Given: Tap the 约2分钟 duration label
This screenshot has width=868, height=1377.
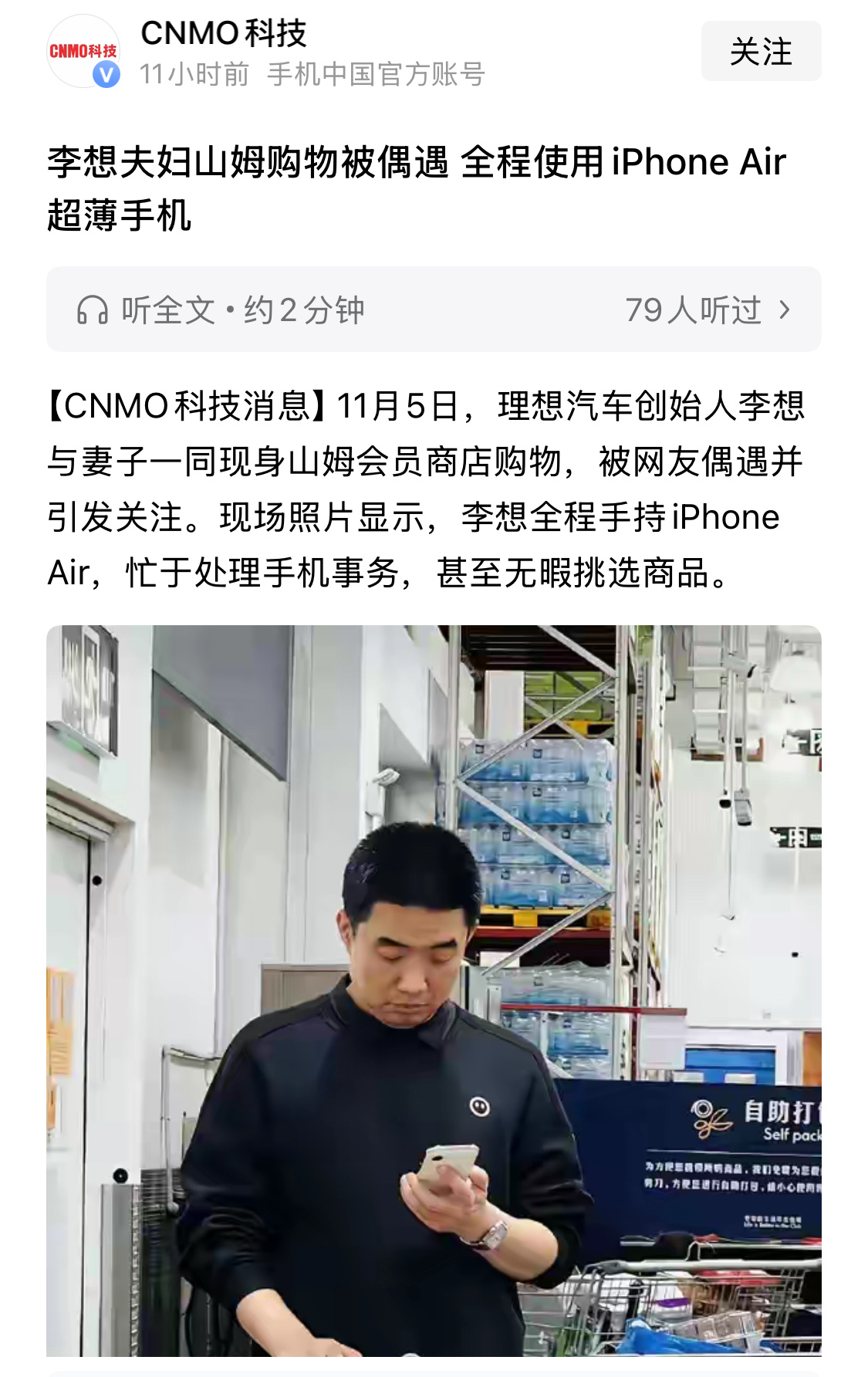Looking at the screenshot, I should point(303,309).
